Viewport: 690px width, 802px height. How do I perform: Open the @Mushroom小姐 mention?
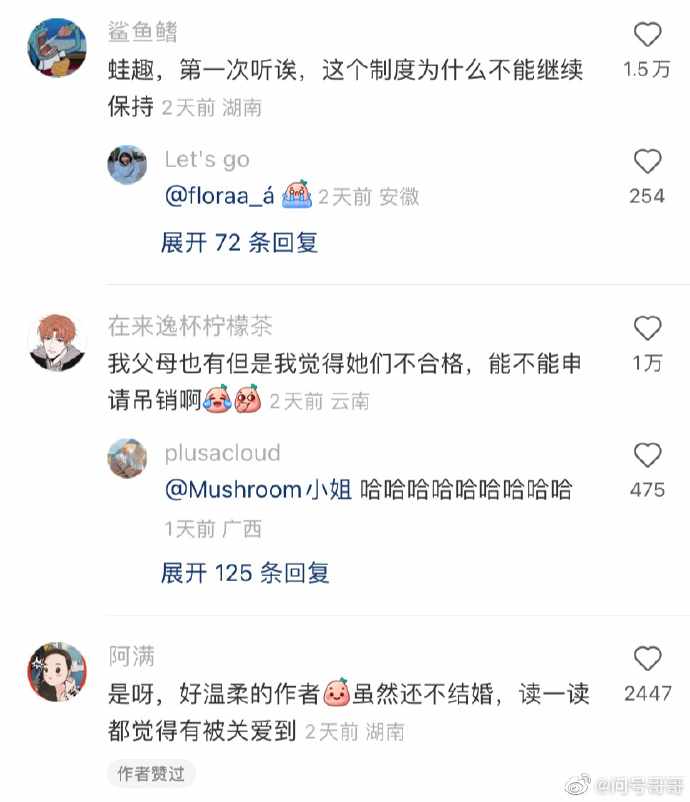point(258,490)
